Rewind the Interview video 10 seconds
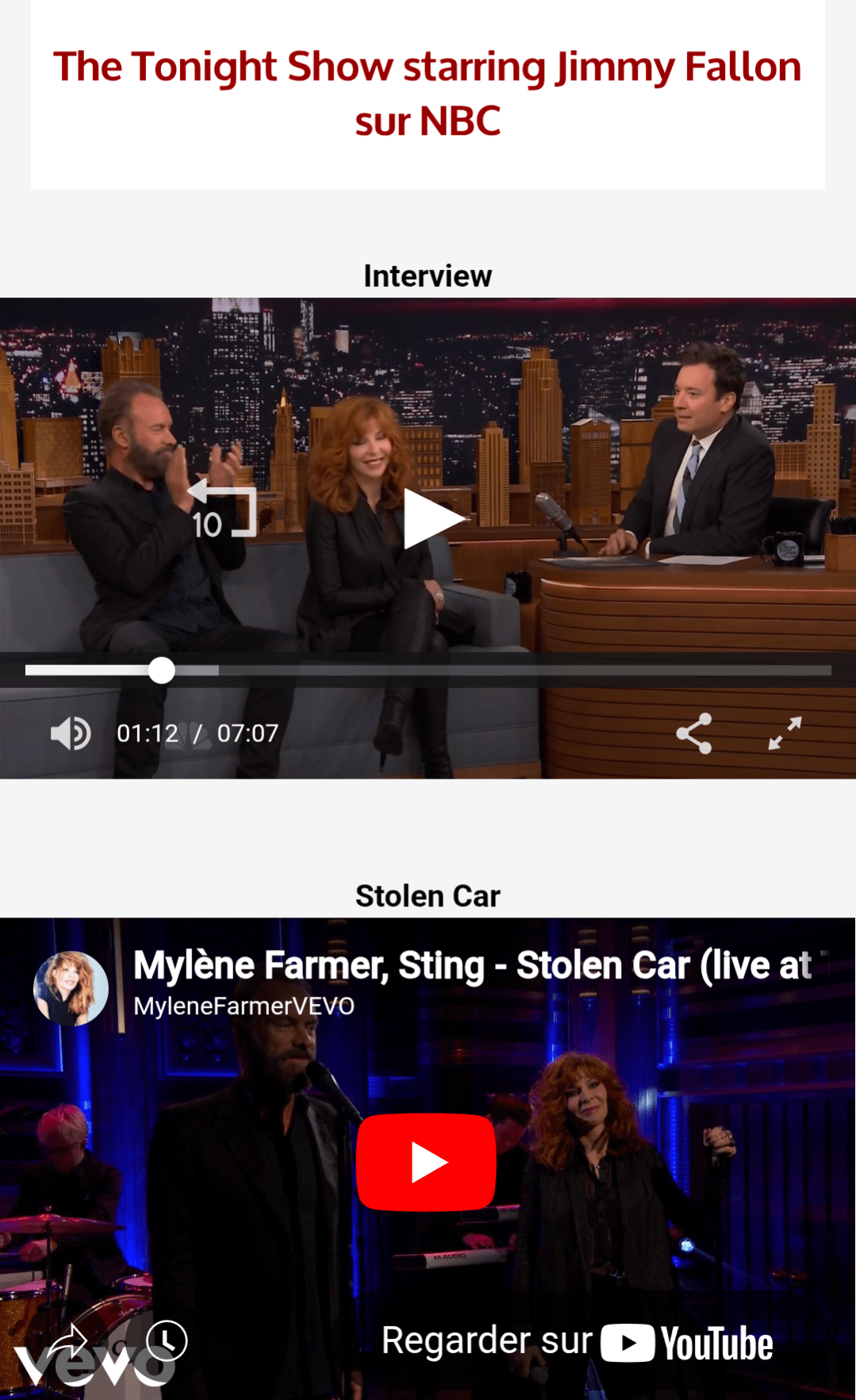Screen dimensions: 856x1400 point(222,512)
